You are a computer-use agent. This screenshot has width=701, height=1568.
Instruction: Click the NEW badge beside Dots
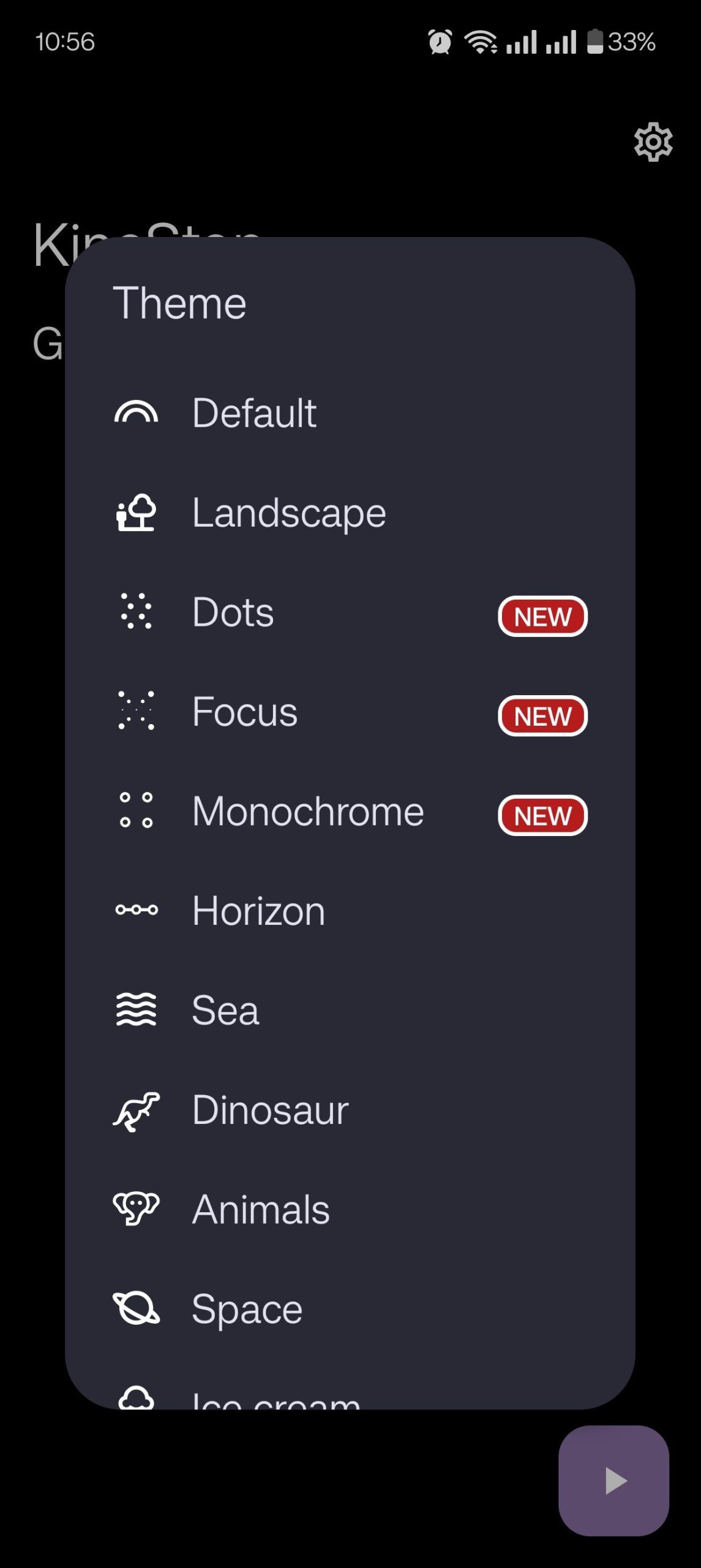point(542,616)
